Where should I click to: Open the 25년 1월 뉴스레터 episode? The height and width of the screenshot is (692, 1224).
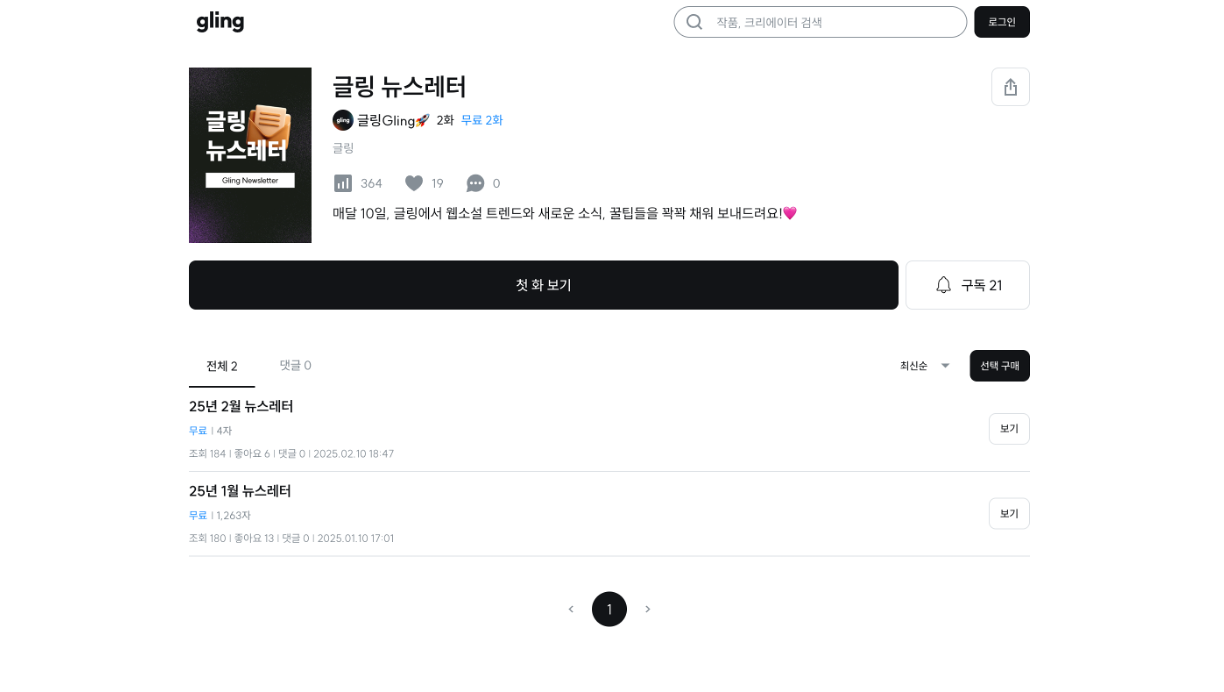240,491
